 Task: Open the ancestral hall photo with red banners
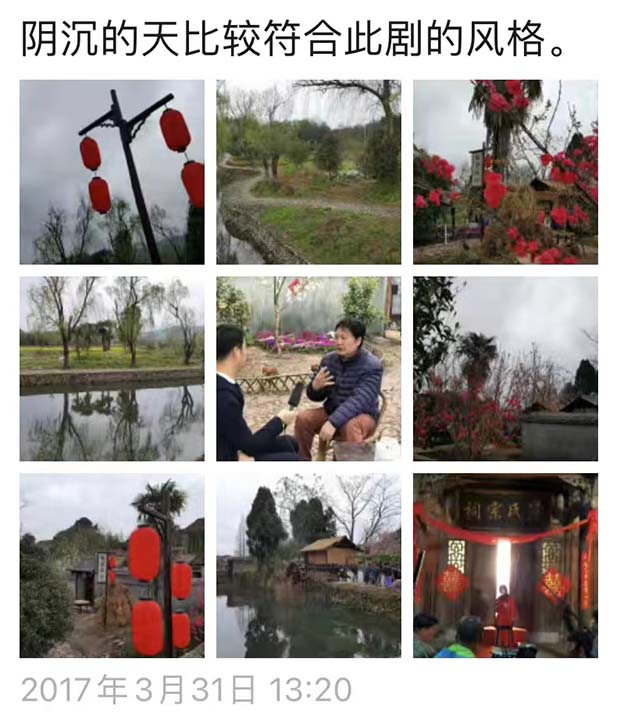[505, 565]
